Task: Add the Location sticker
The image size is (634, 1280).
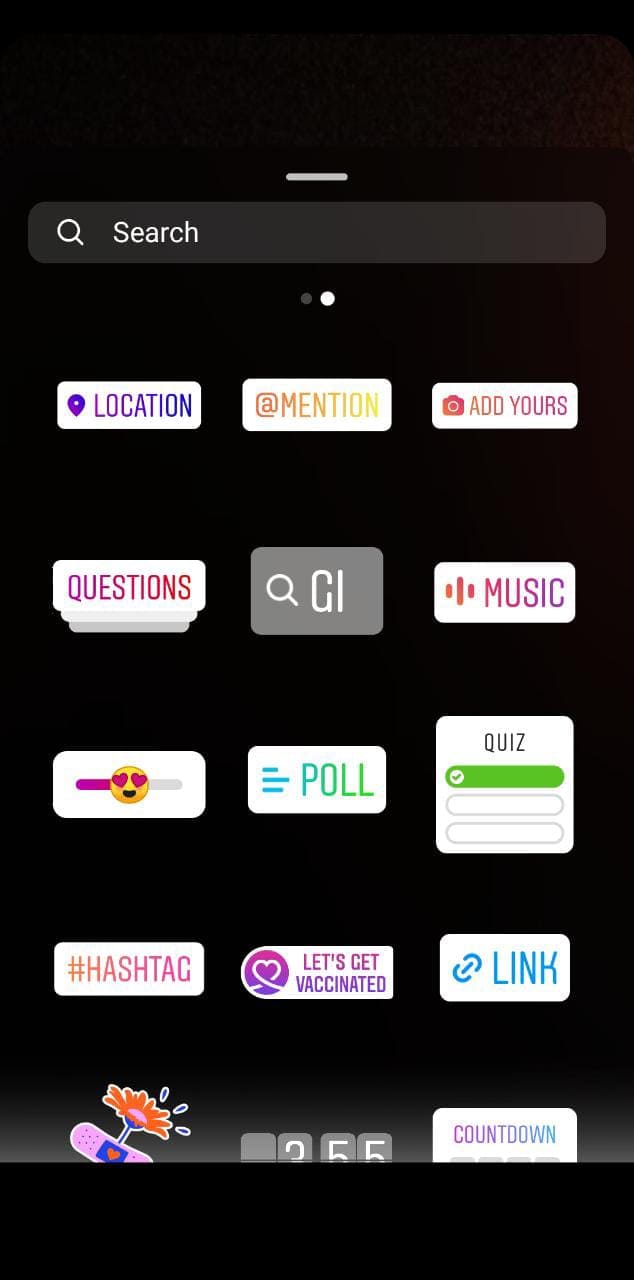Action: pos(129,405)
